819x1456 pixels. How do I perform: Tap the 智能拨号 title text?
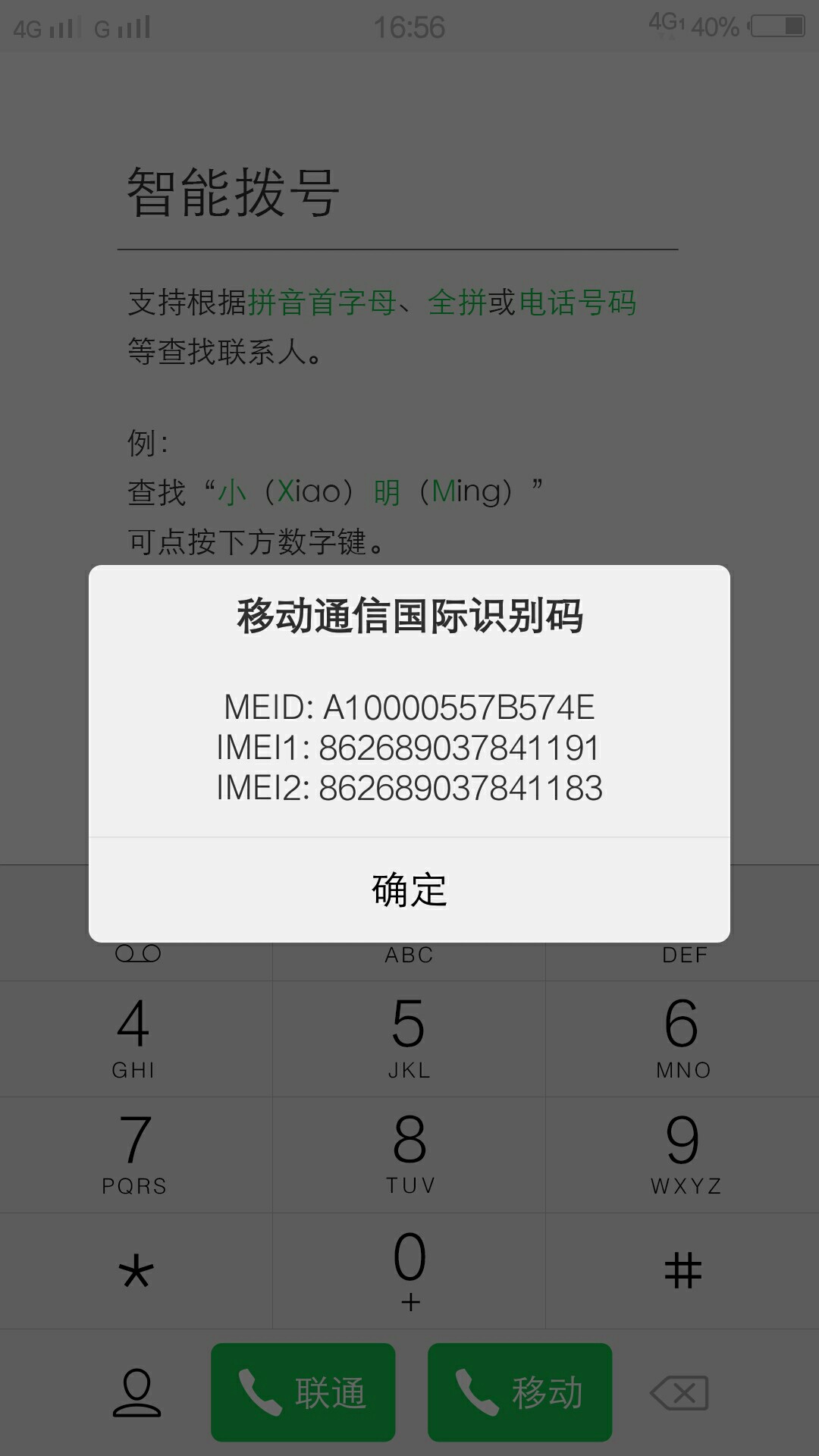[x=231, y=191]
